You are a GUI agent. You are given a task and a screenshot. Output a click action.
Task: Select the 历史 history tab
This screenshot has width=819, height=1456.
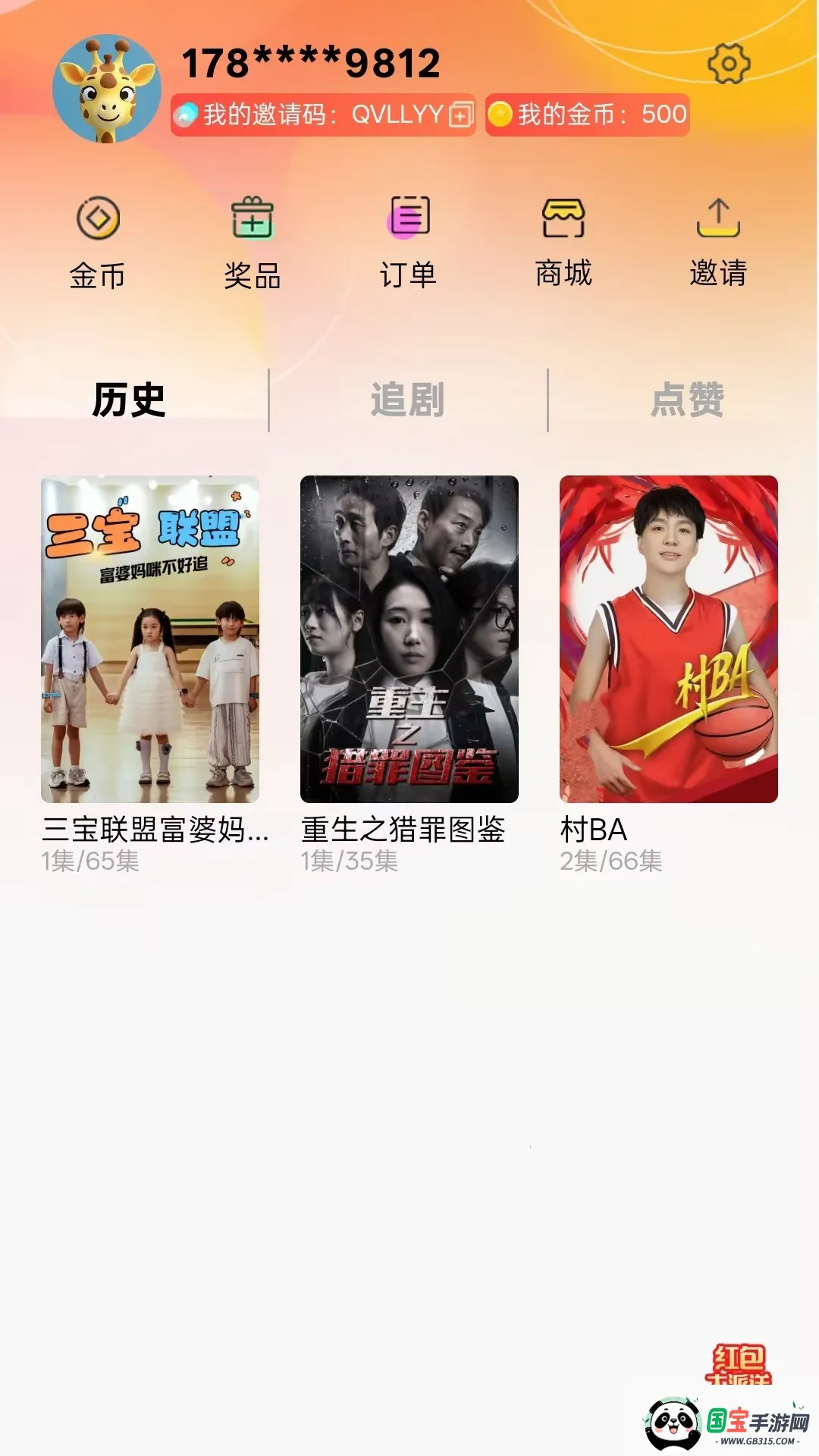coord(129,400)
